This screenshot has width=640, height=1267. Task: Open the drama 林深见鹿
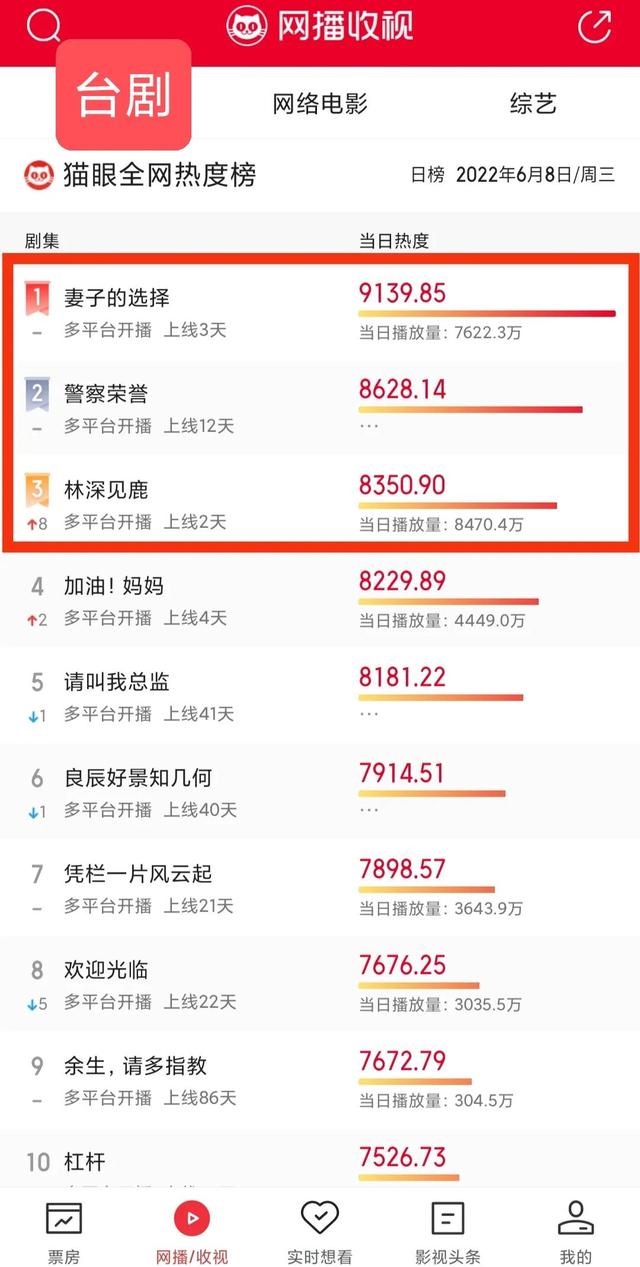pyautogui.click(x=320, y=503)
